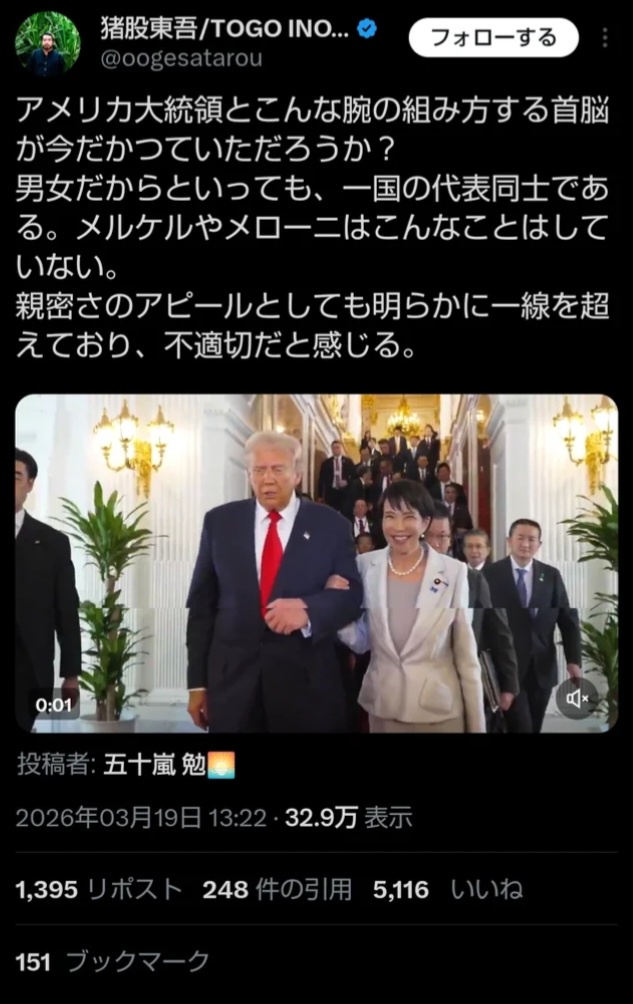Open the post's three-dot overflow menu
This screenshot has height=1004, width=633.
point(604,38)
